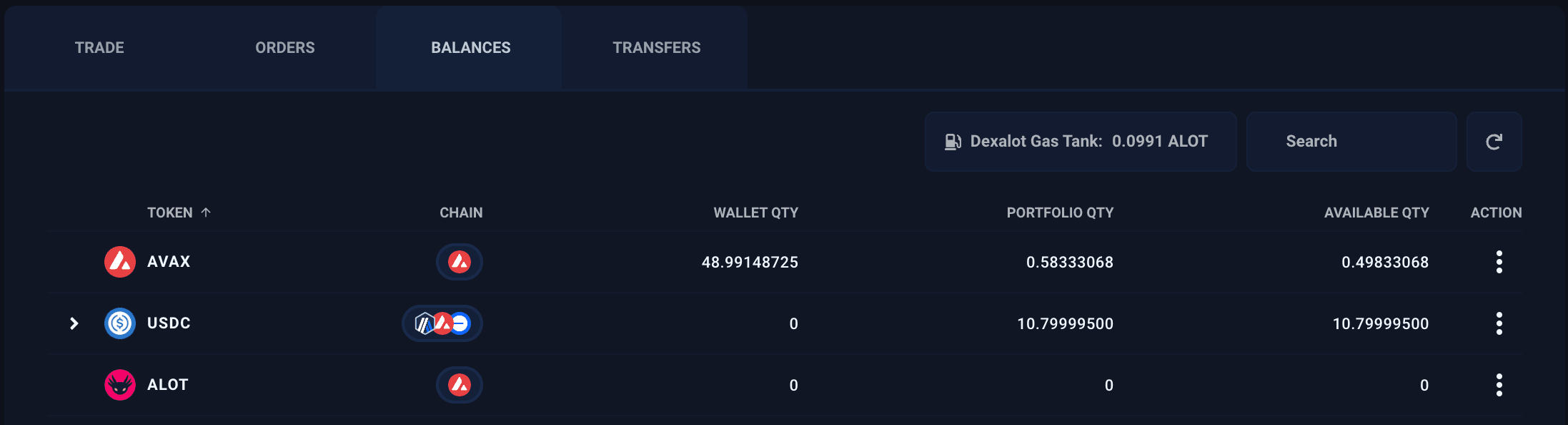Switch to the Trade tab
Screen dimensions: 1568x425
(99, 47)
